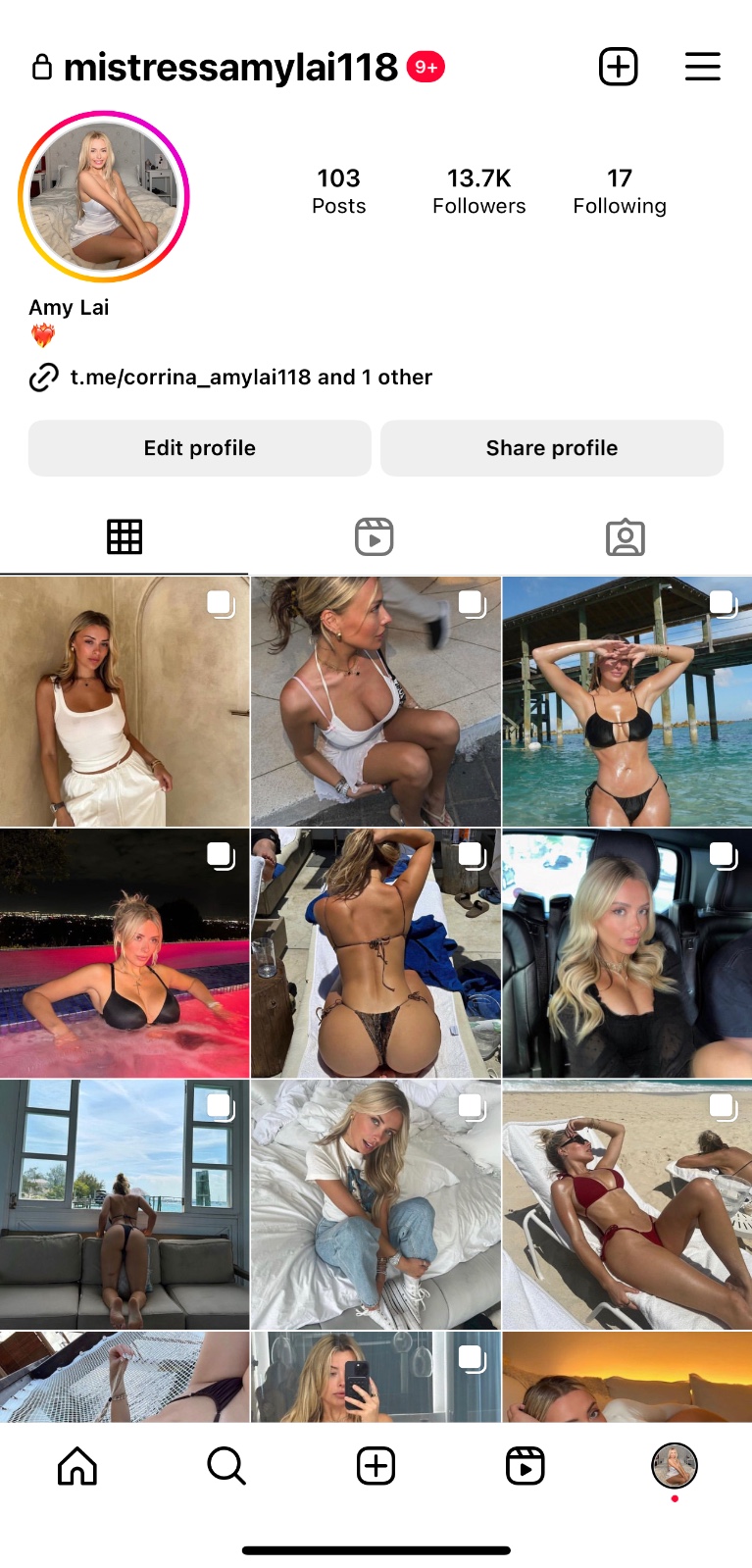This screenshot has width=752, height=1568.
Task: Switch to the posts grid tab
Action: (125, 536)
